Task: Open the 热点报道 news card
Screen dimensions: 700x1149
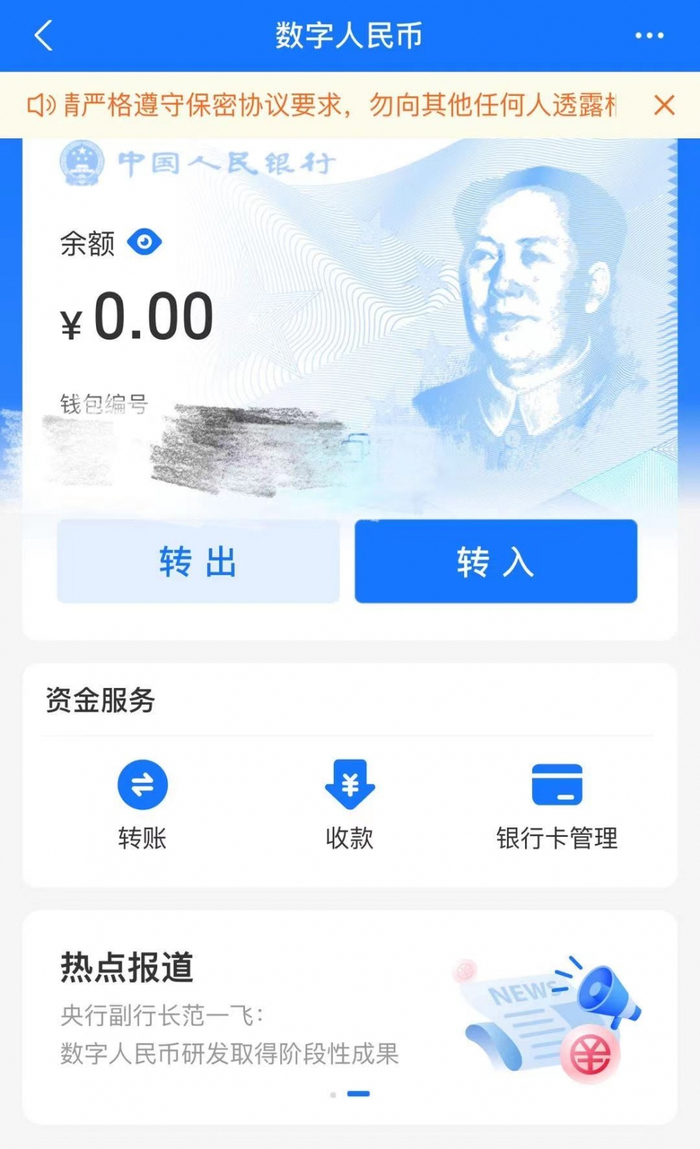Action: pos(350,1016)
